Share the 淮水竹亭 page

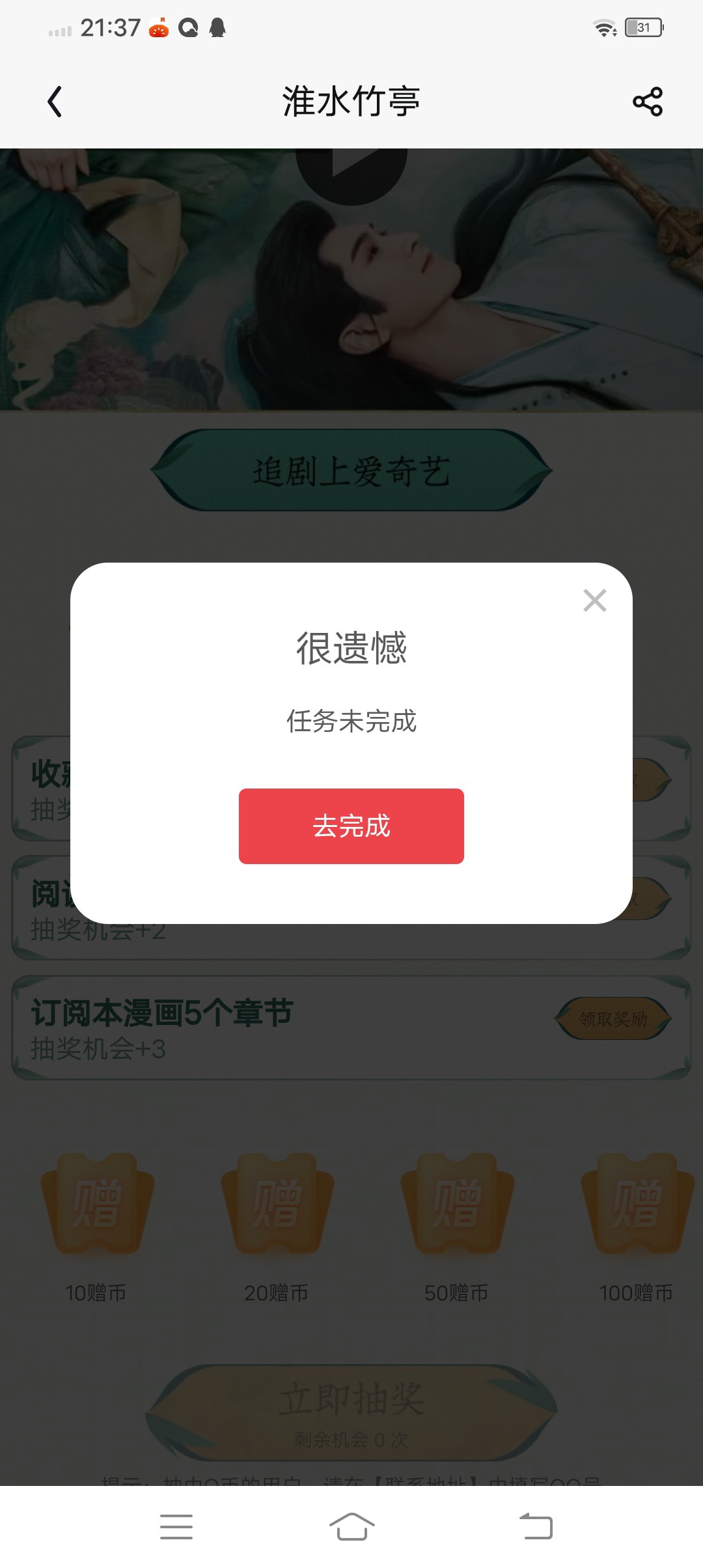coord(648,102)
